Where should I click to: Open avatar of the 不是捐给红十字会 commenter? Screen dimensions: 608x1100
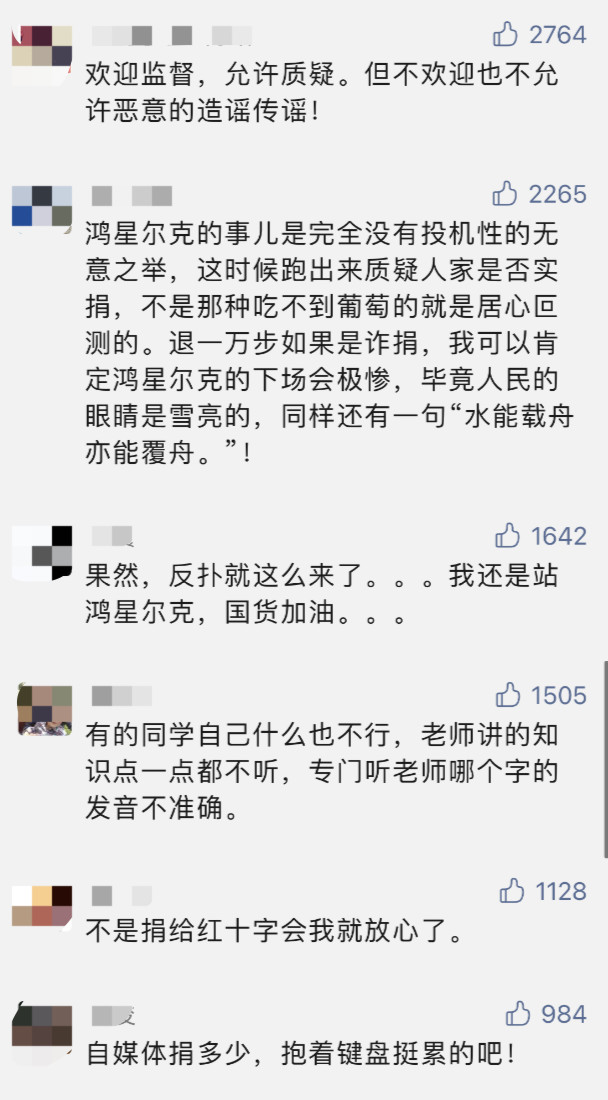42,906
